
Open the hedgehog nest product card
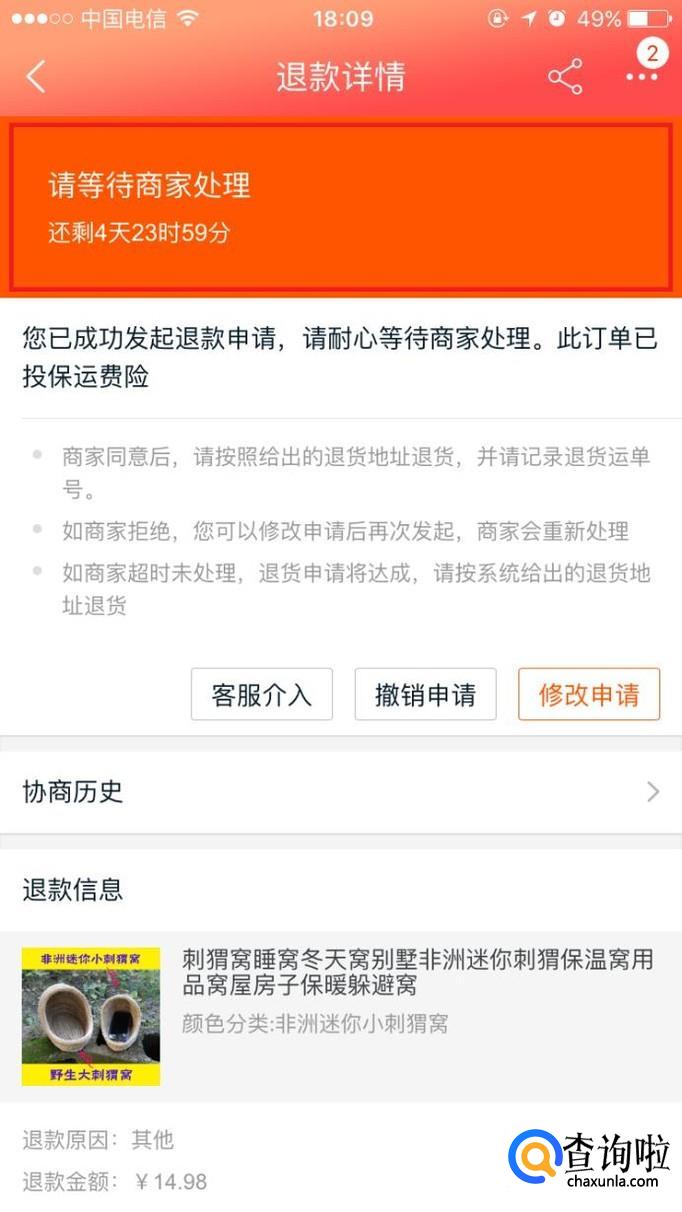tap(341, 1016)
